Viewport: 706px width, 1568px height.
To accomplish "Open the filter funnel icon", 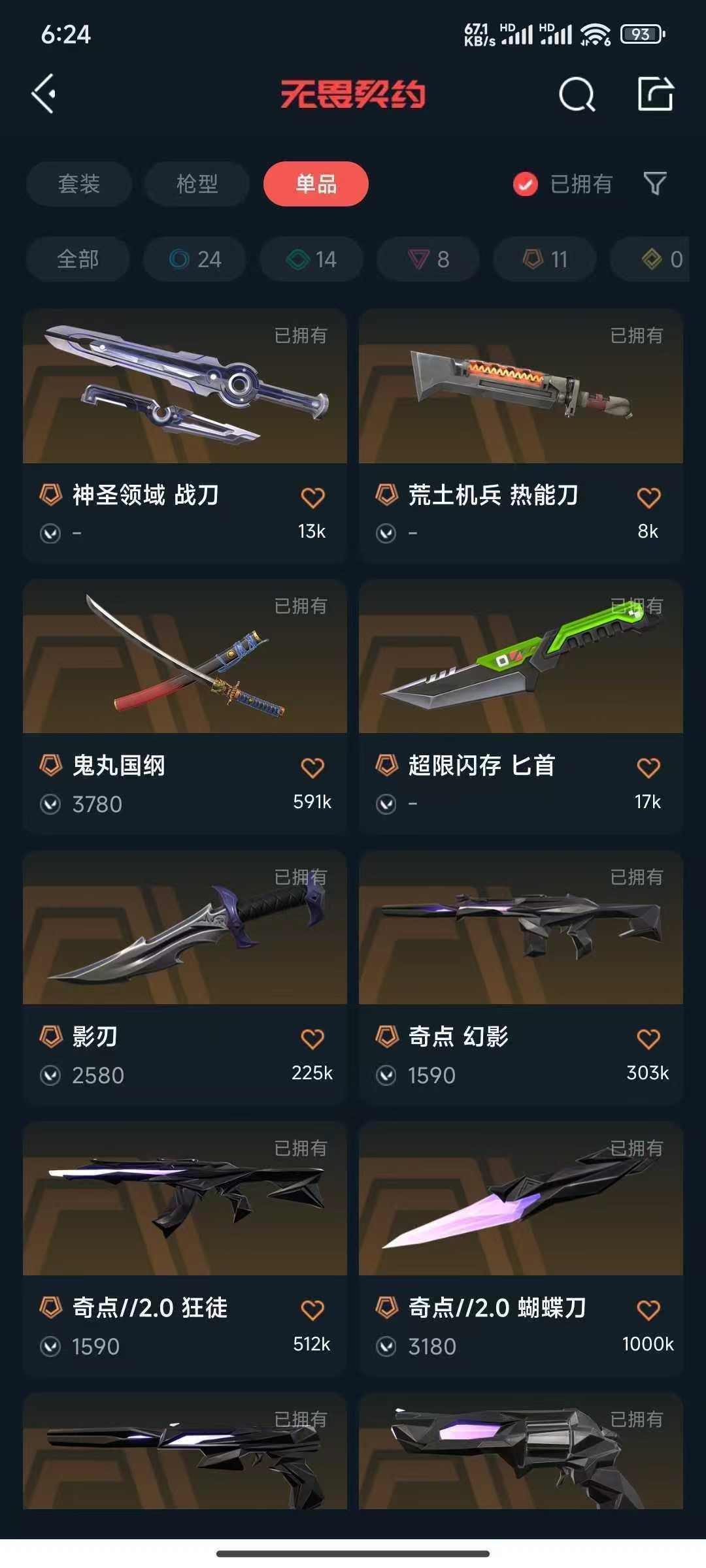I will click(x=654, y=184).
